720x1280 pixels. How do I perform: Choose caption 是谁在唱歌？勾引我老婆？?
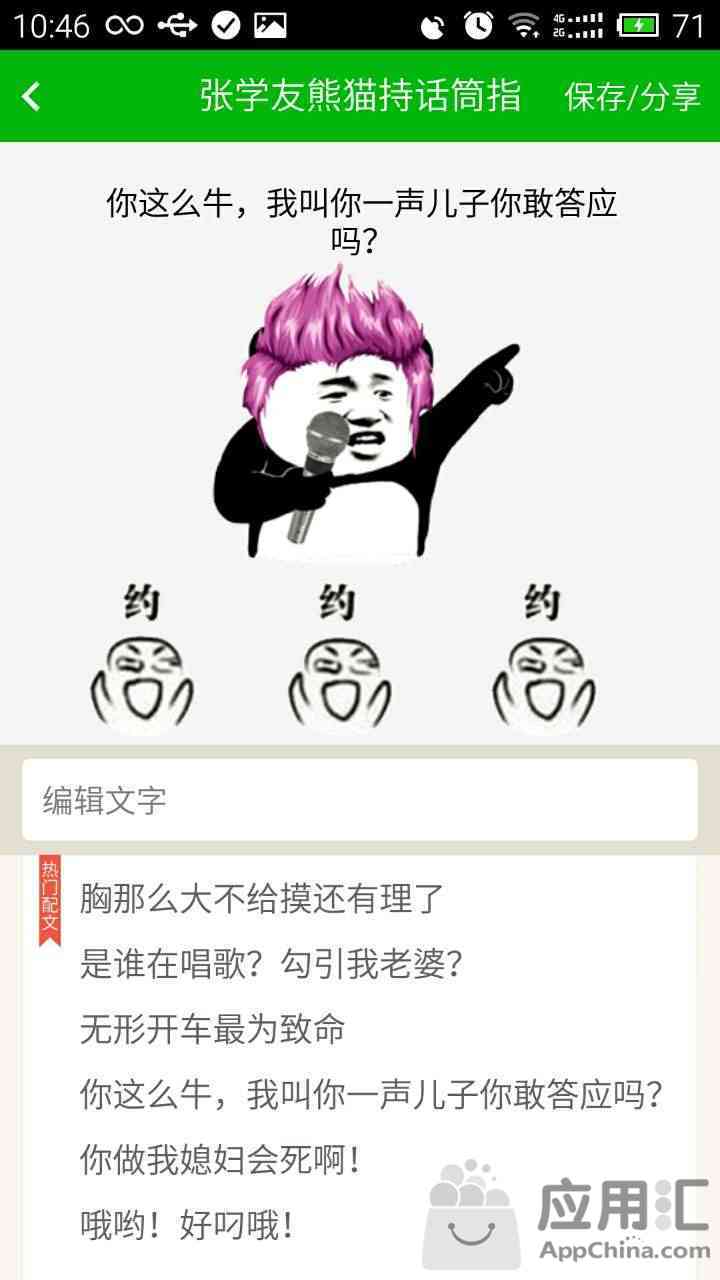coord(272,964)
